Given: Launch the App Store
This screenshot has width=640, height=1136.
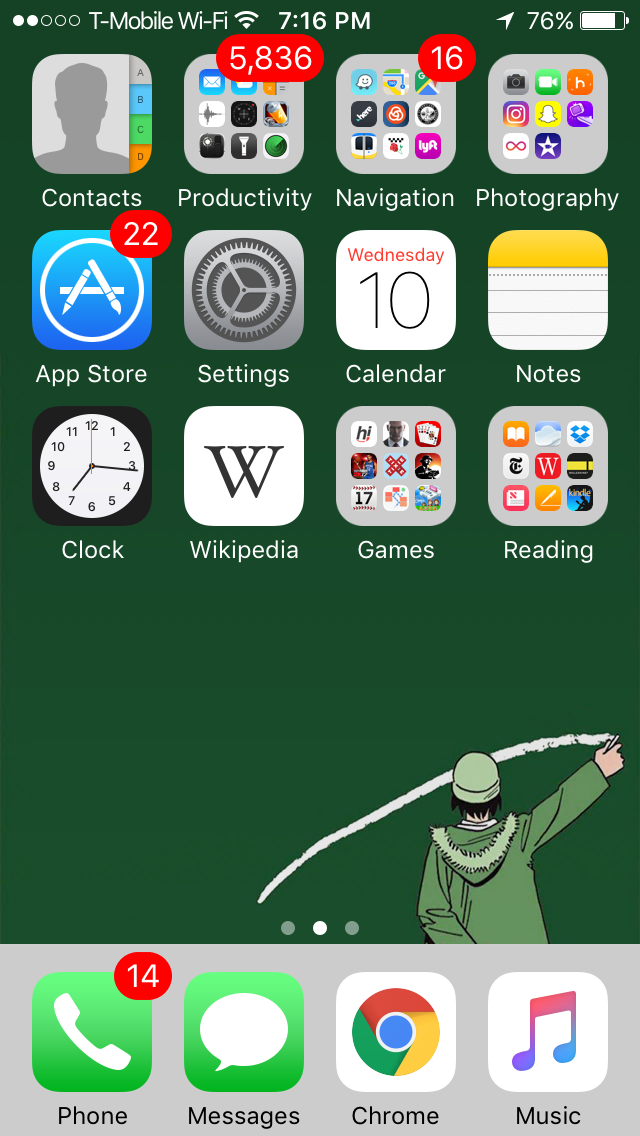Looking at the screenshot, I should pyautogui.click(x=92, y=291).
